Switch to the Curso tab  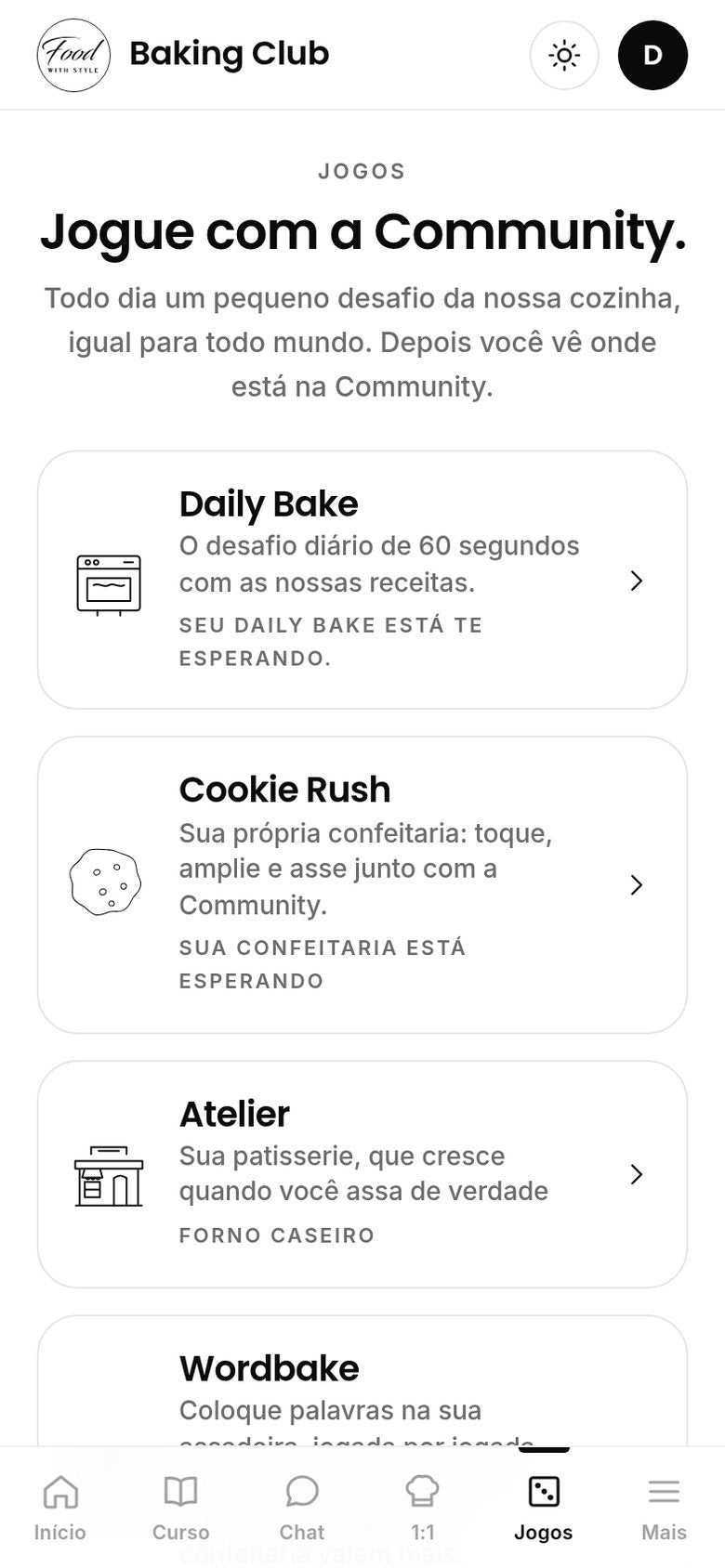(x=181, y=1507)
